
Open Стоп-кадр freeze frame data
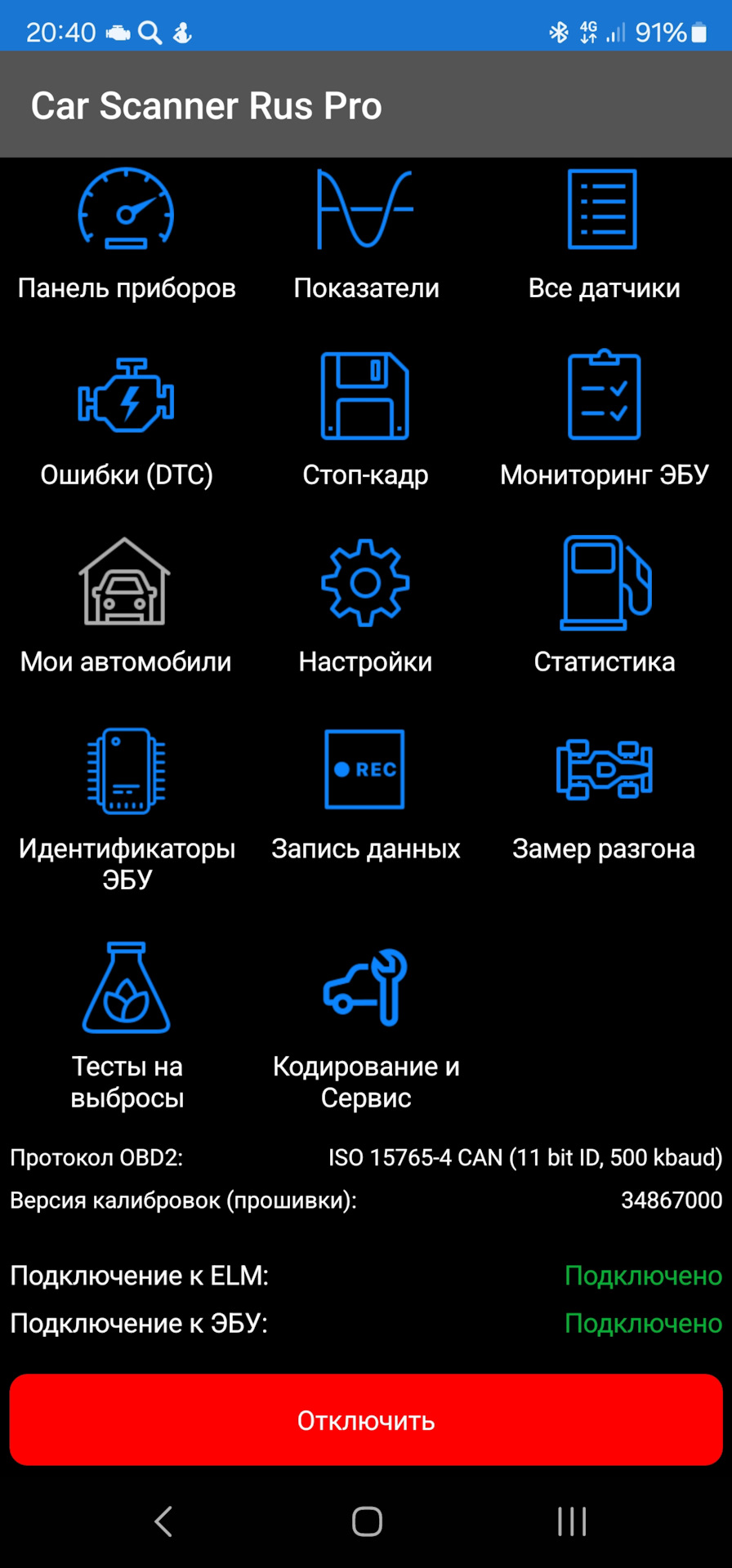[365, 422]
